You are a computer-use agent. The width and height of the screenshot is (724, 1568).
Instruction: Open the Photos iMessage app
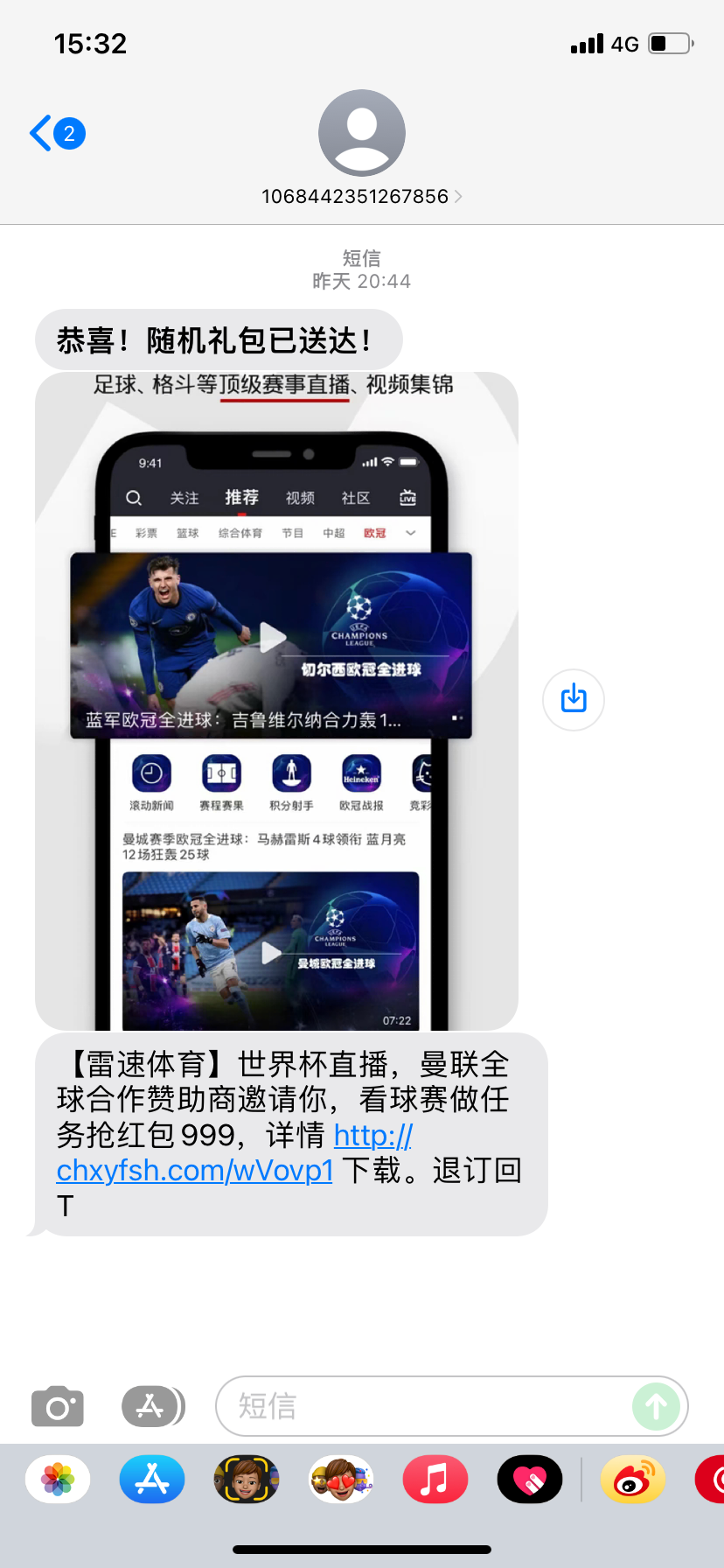(x=58, y=1480)
